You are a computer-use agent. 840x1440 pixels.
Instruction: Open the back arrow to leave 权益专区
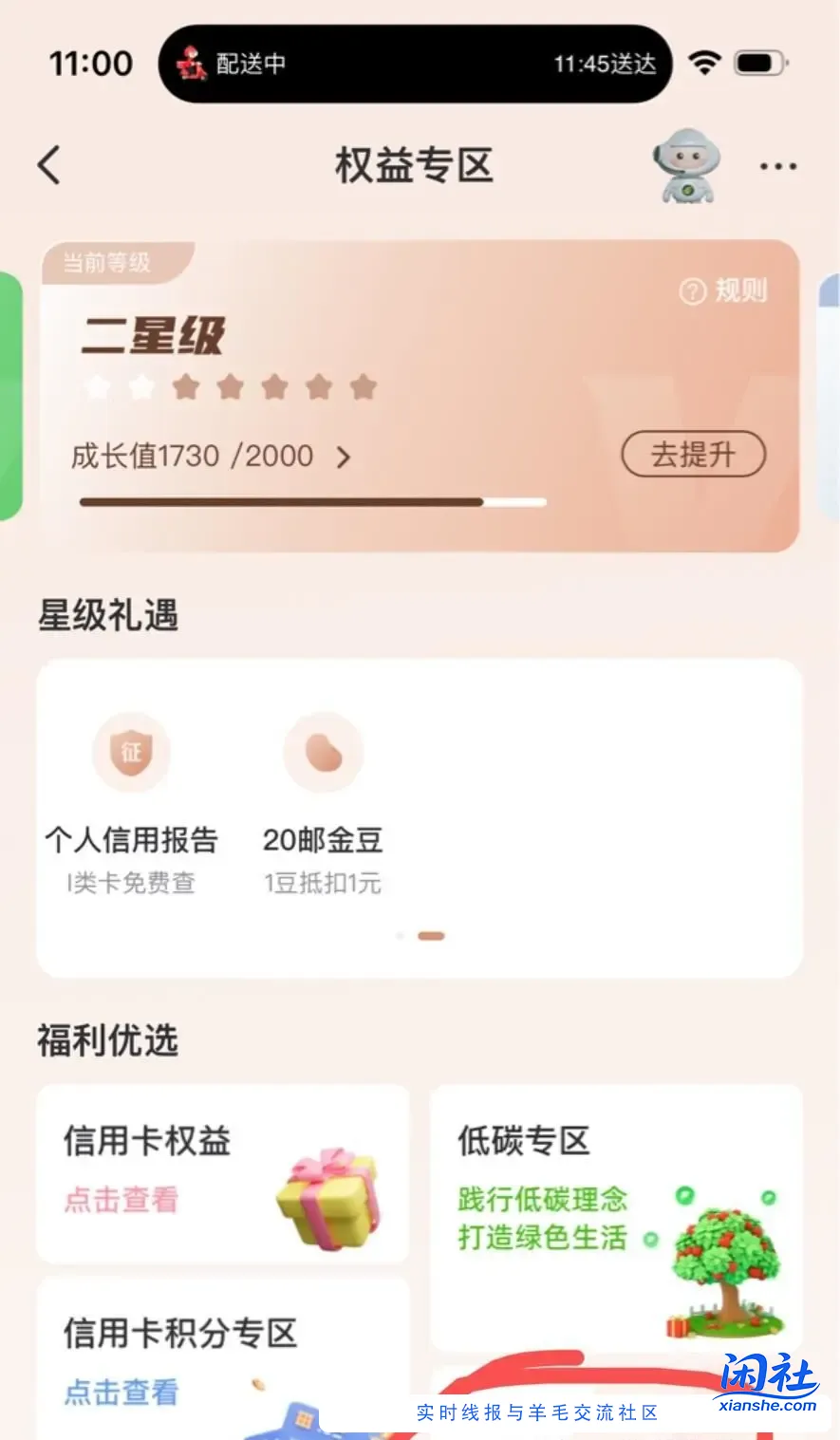pyautogui.click(x=49, y=164)
